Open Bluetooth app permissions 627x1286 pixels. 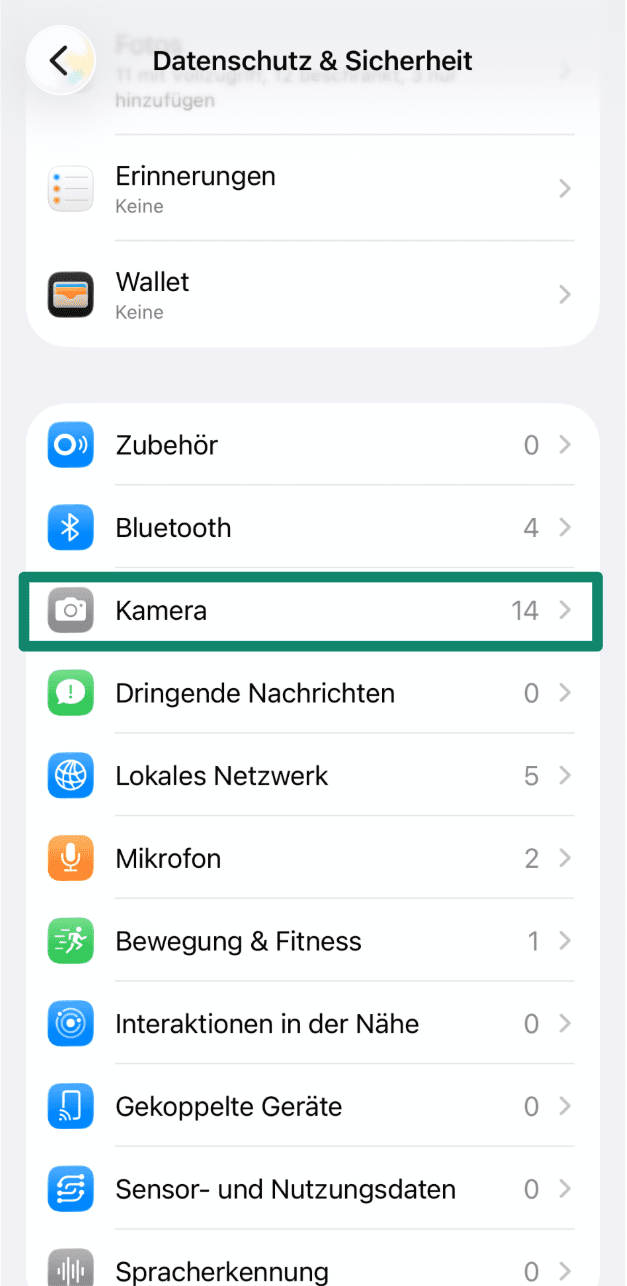(x=312, y=528)
